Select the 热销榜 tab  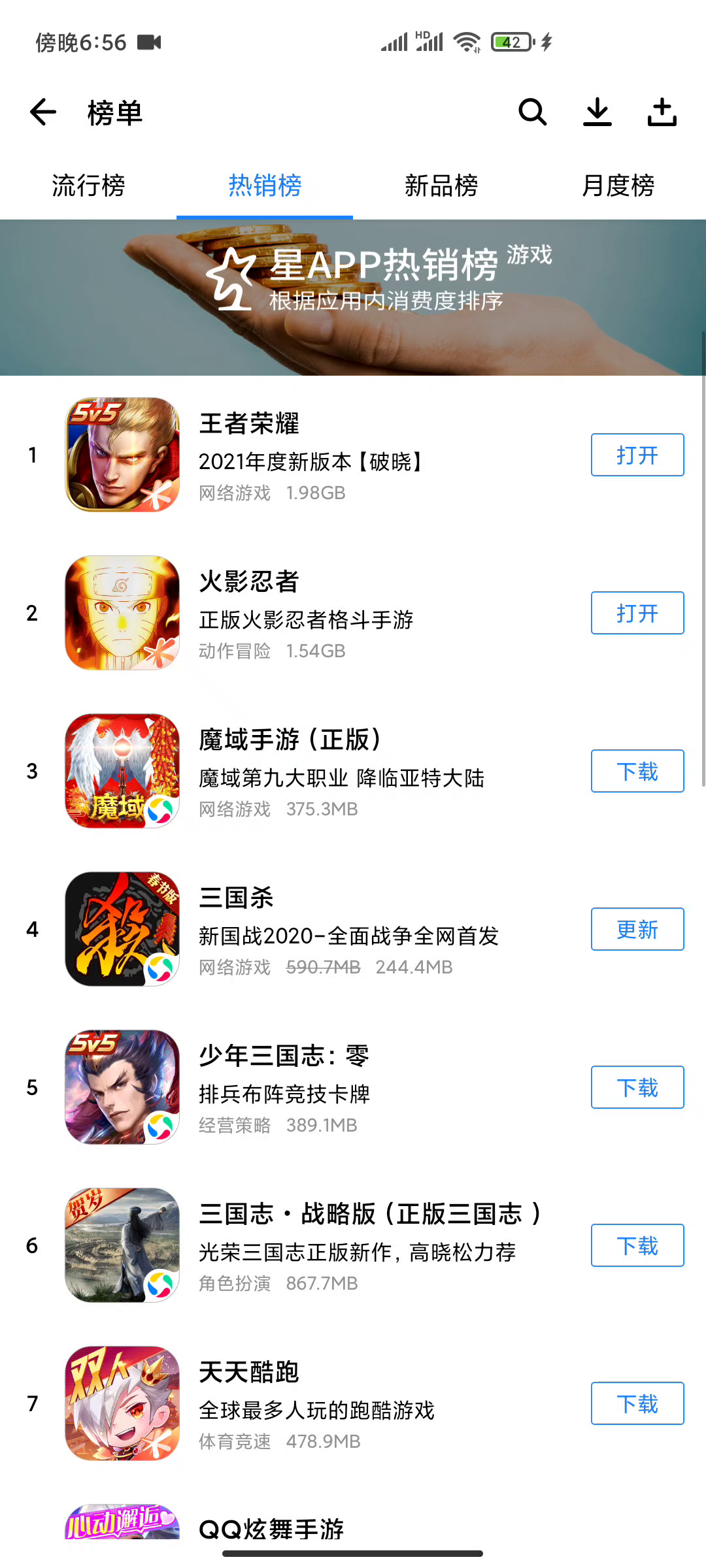coord(265,186)
